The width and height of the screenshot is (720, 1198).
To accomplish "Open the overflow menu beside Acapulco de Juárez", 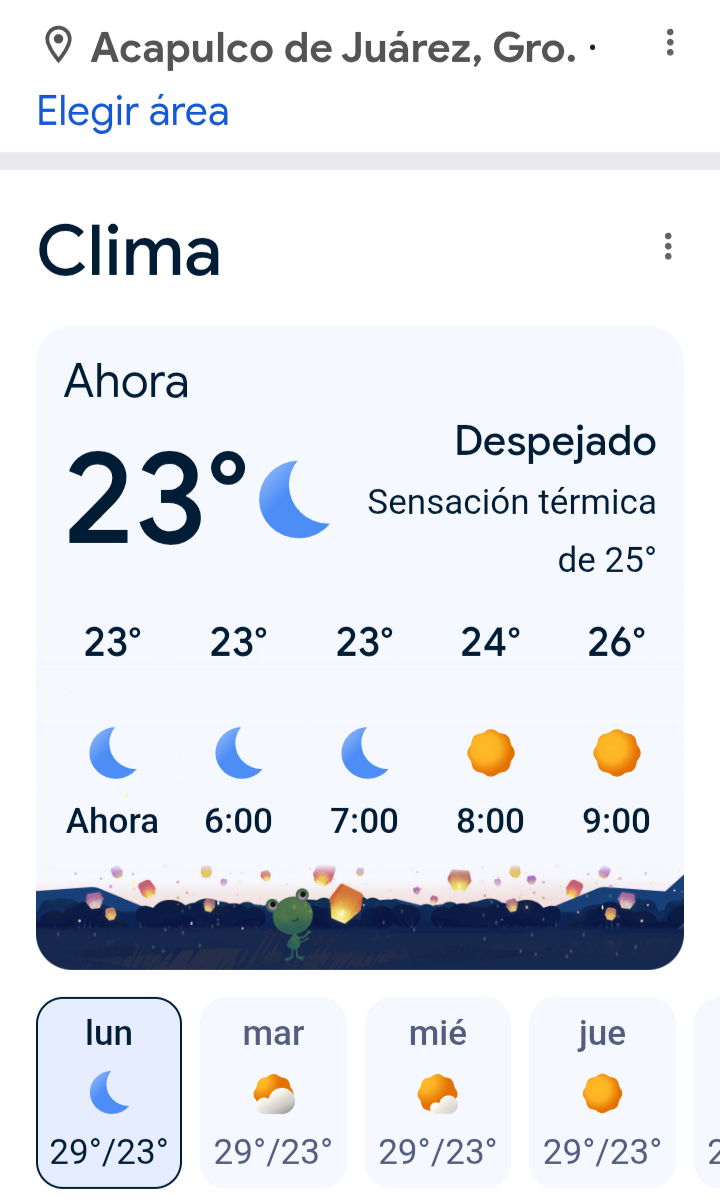I will [x=669, y=43].
